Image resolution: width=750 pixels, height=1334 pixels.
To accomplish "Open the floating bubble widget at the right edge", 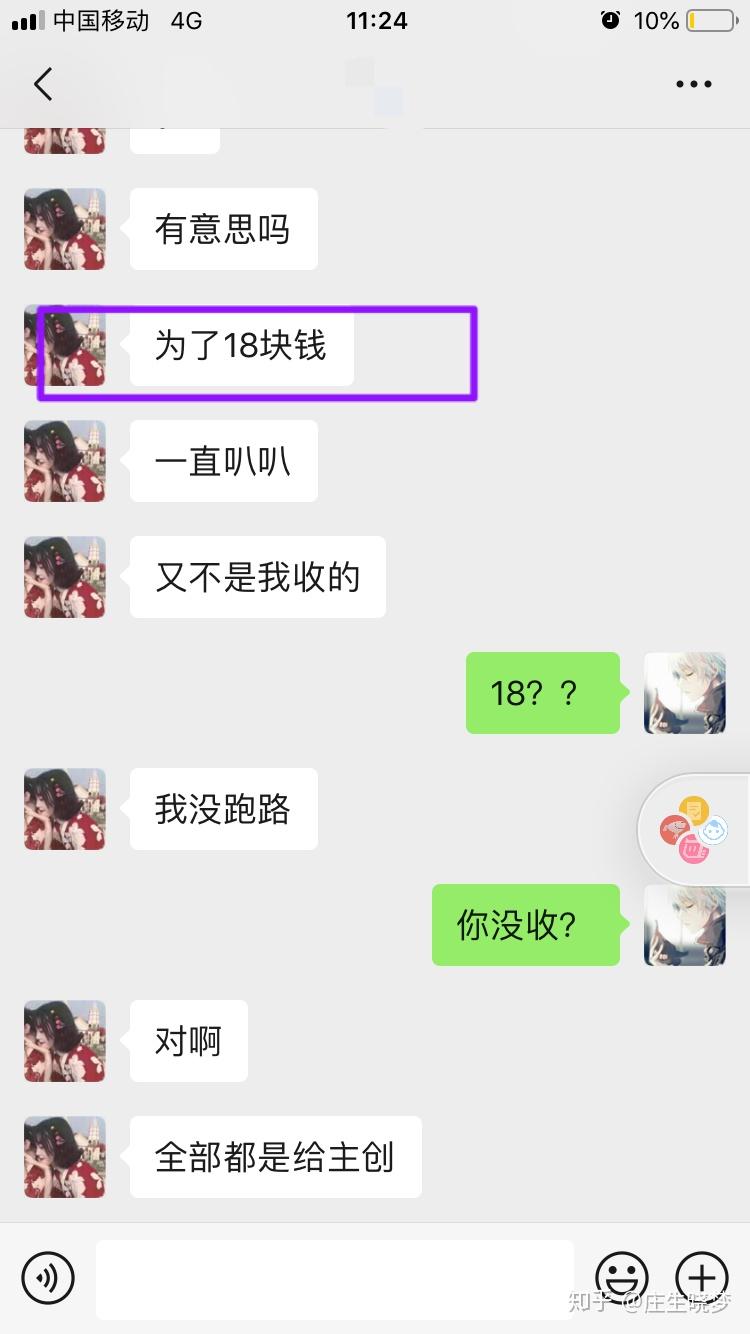I will tap(694, 829).
